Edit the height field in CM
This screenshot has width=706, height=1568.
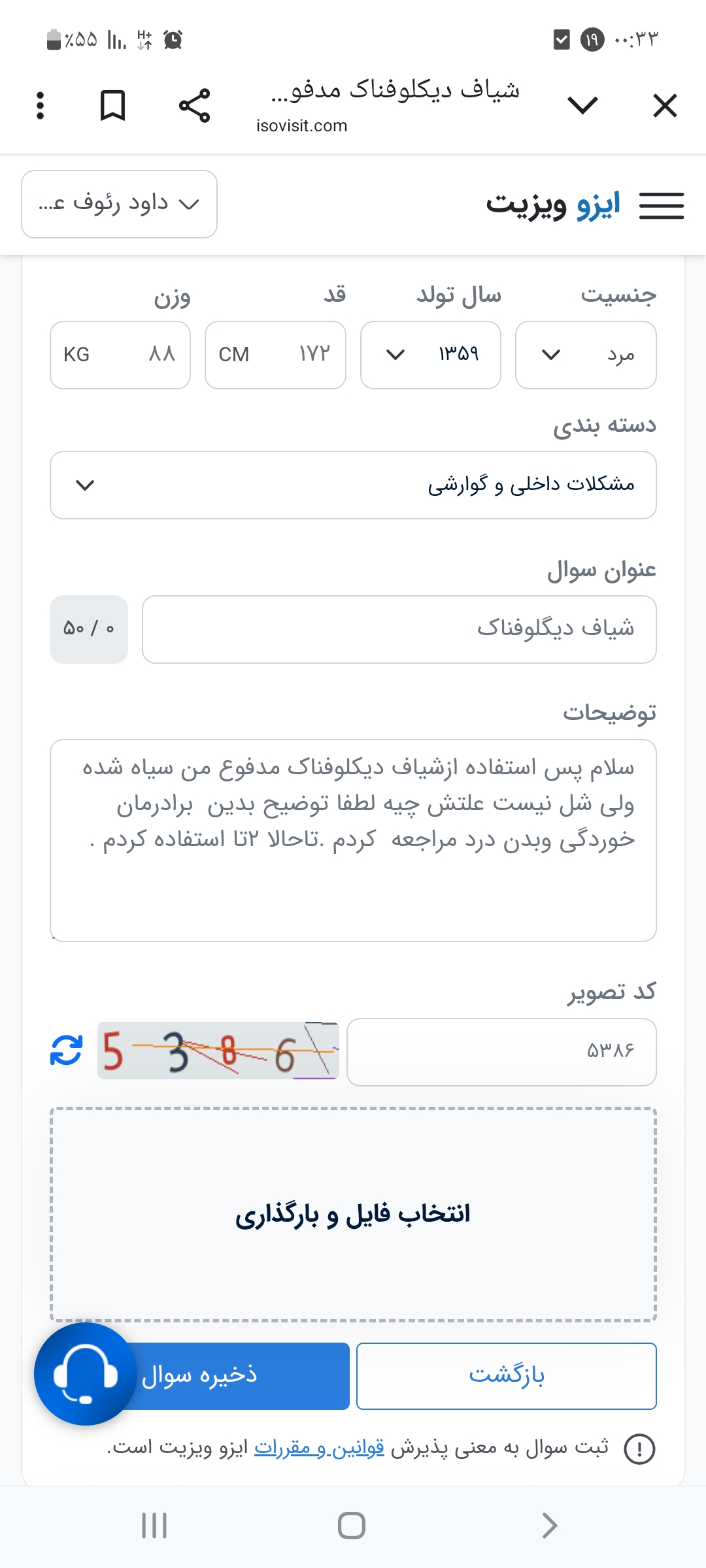(275, 355)
